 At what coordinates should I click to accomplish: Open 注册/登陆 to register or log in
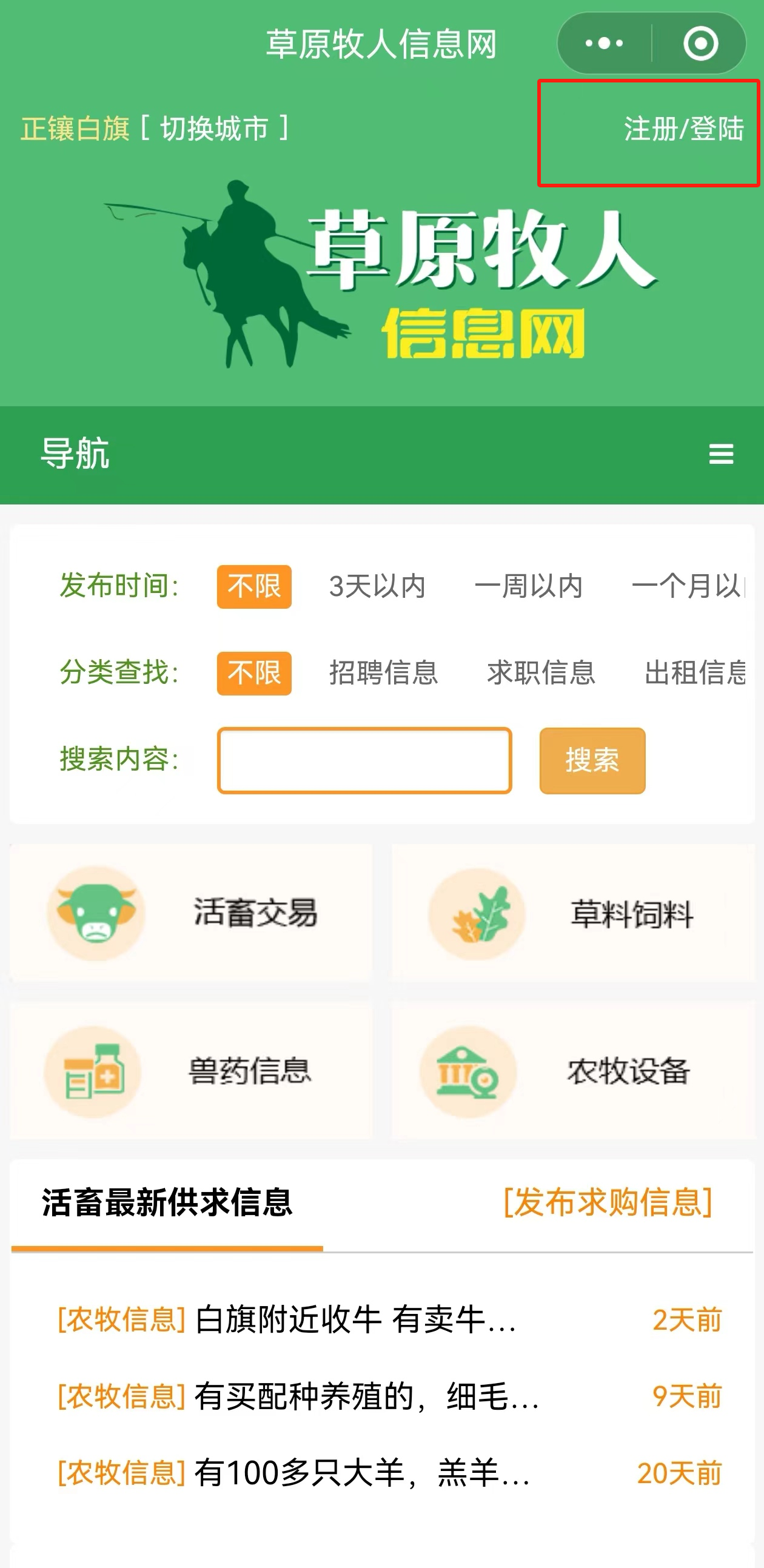(x=683, y=129)
